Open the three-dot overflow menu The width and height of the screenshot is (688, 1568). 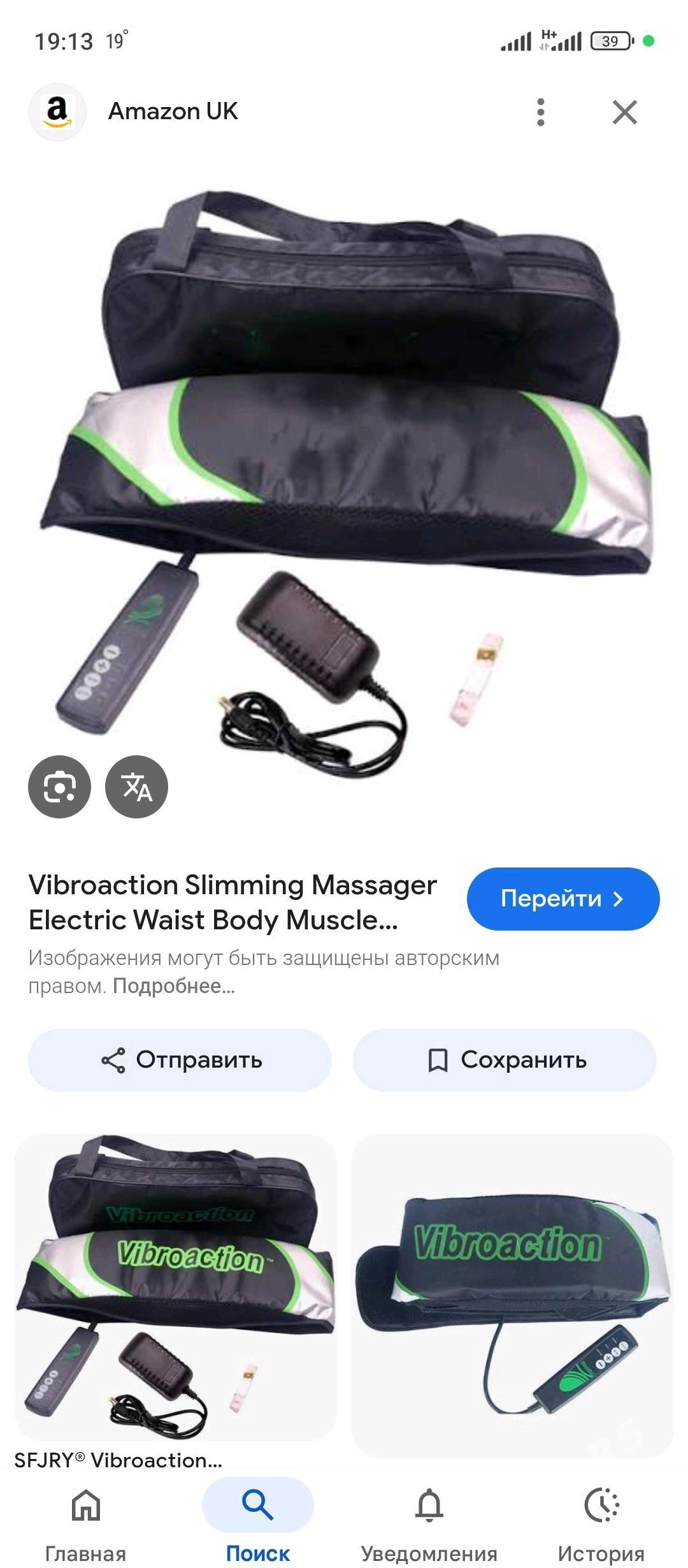(x=540, y=112)
